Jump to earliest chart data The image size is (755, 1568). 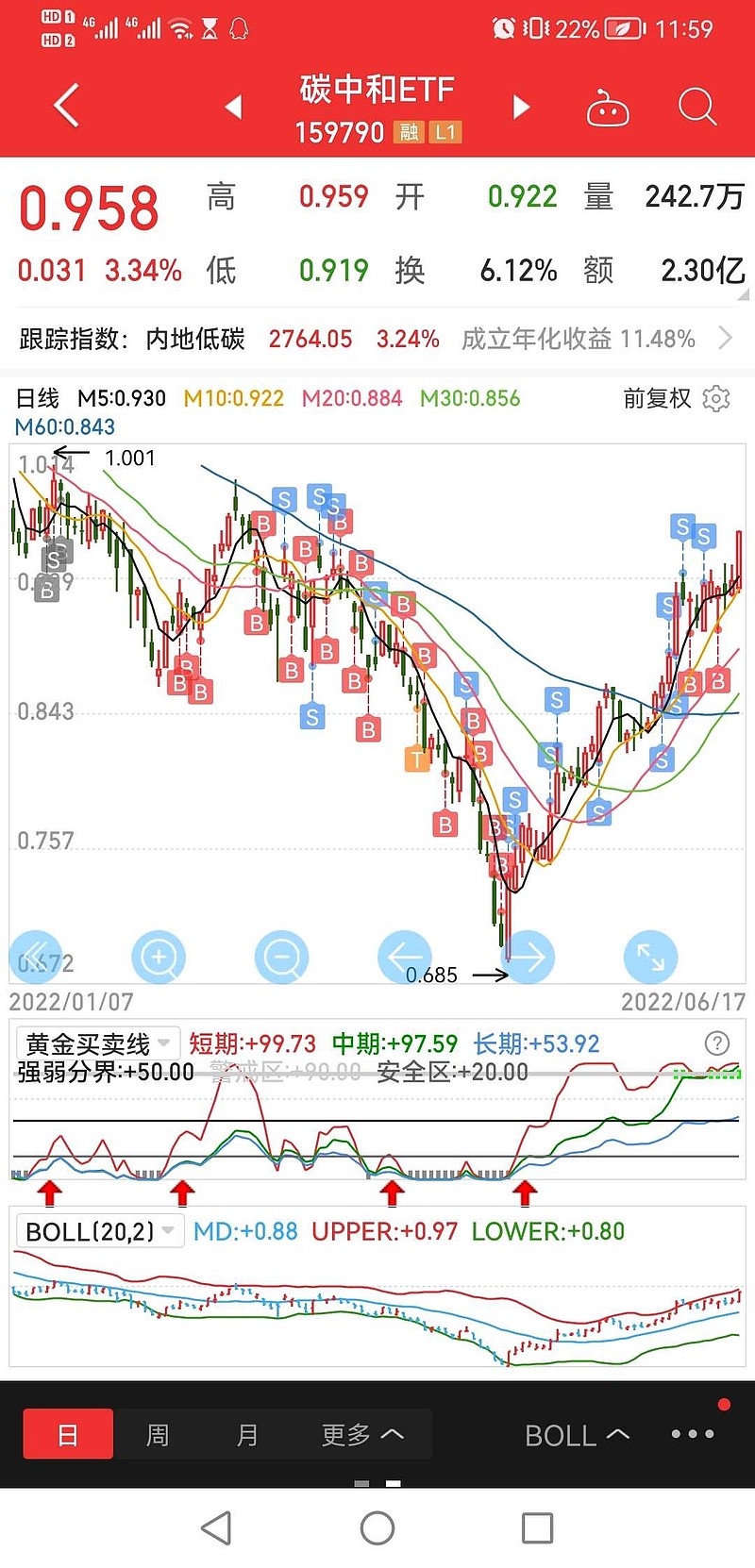(36, 958)
